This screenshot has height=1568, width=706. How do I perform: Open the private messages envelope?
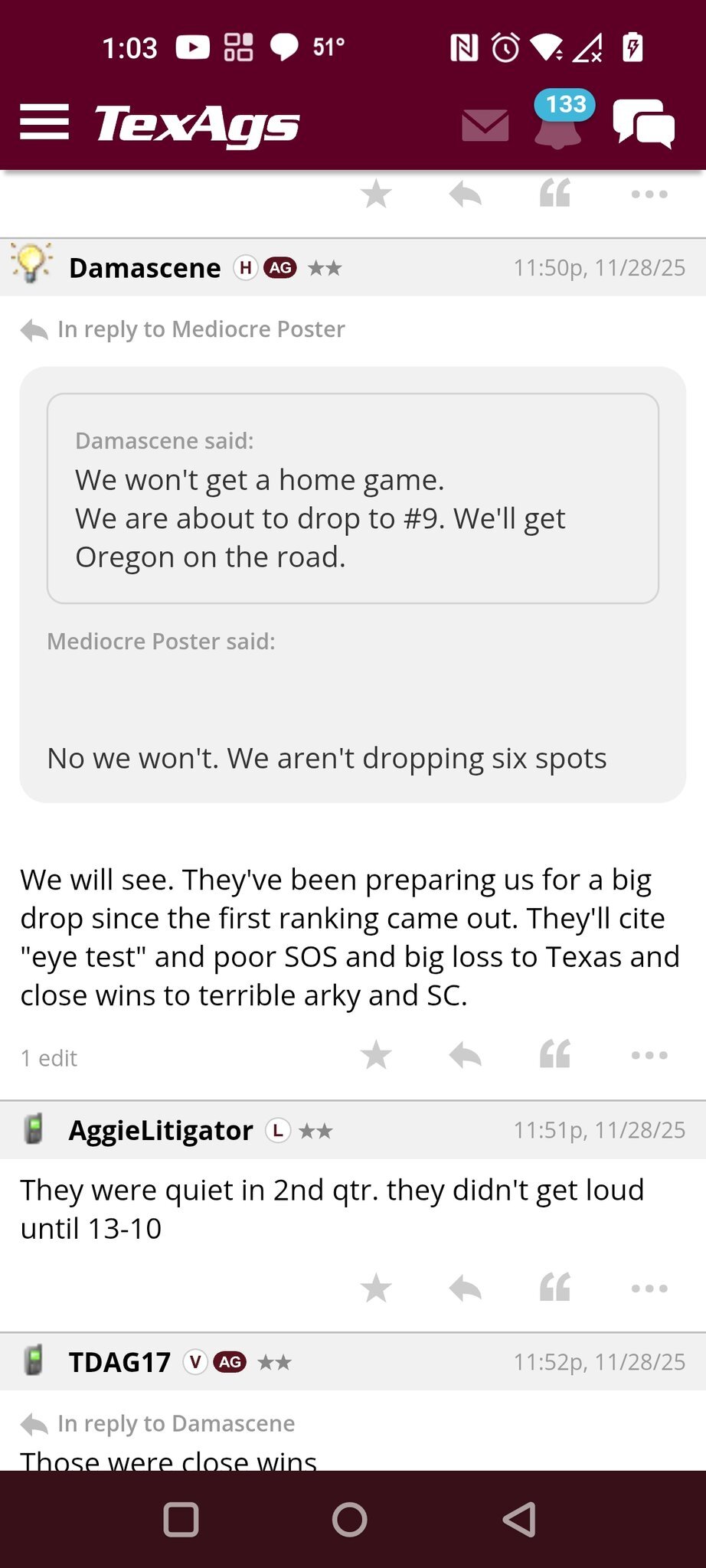485,125
